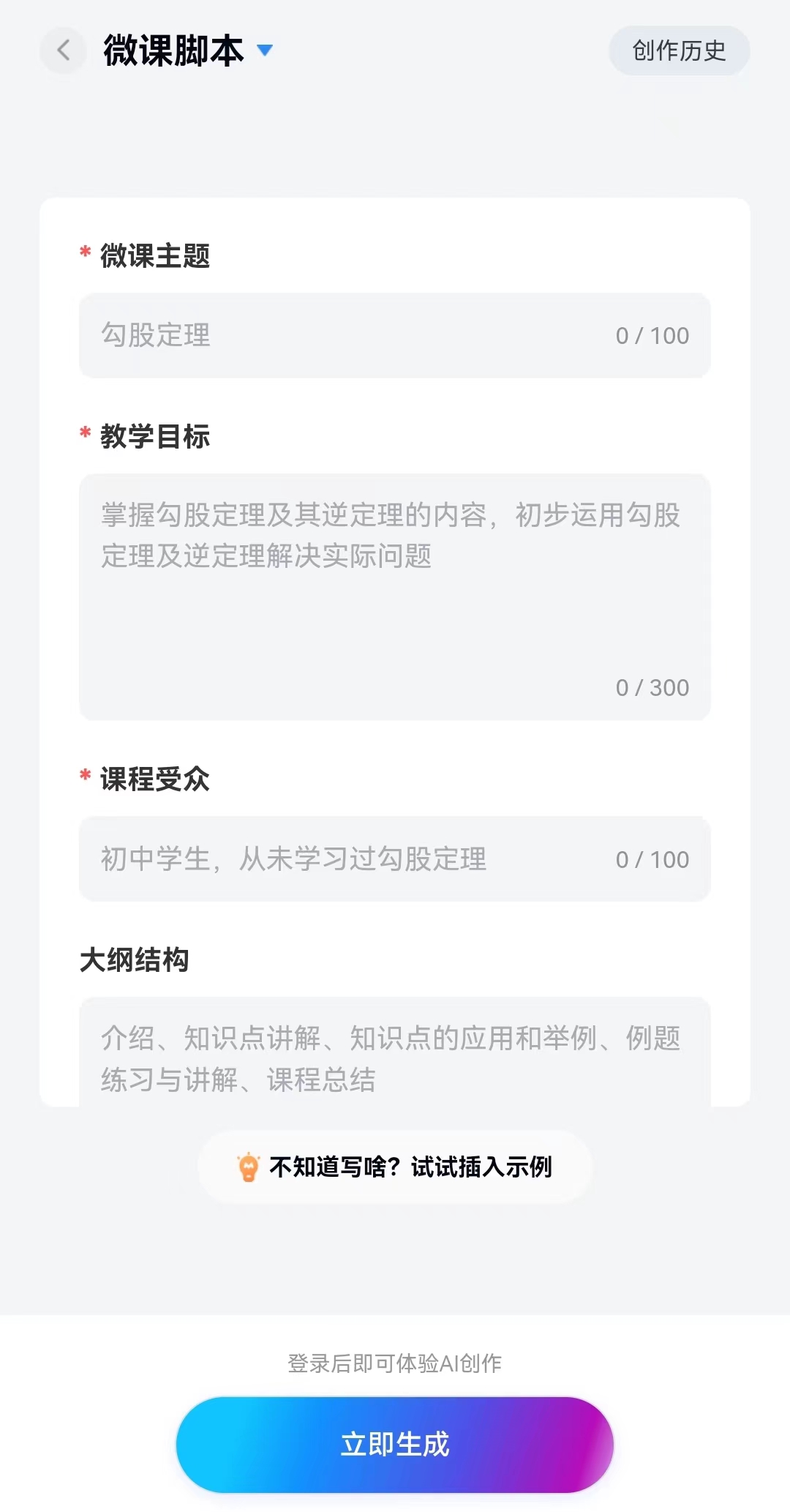
Task: Click the back arrow at top left
Action: coord(62,51)
